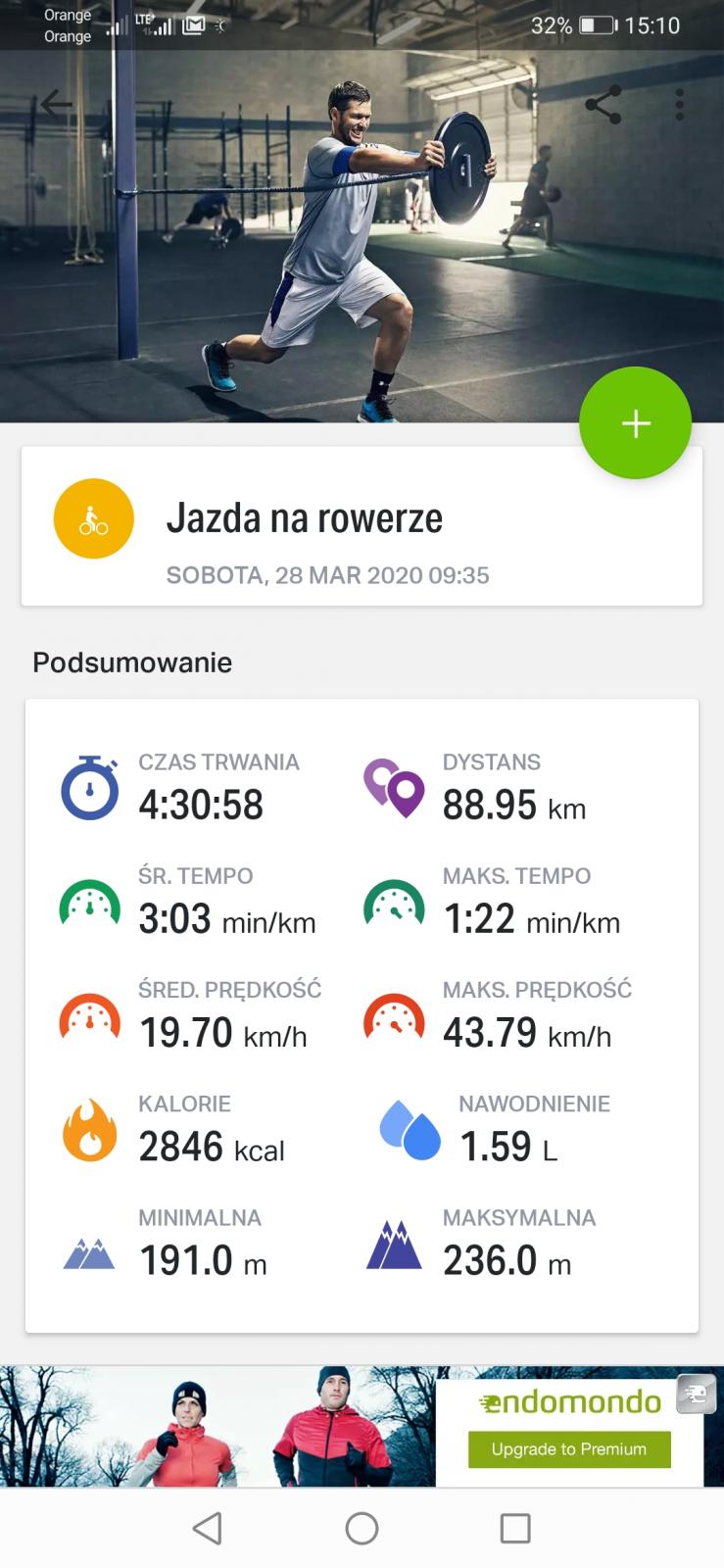
Task: Tap the Upgrade to Premium button
Action: (x=569, y=1449)
